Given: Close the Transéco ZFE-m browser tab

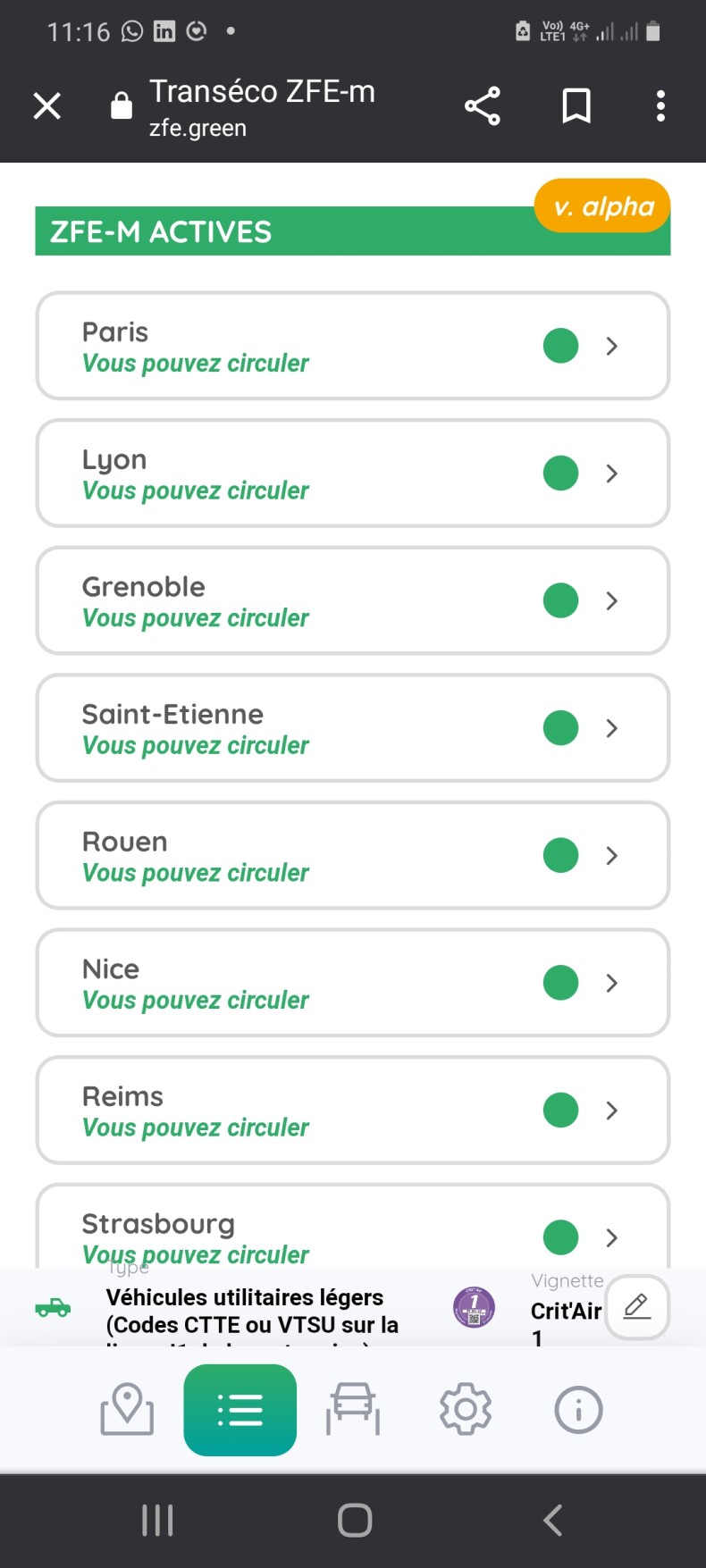Looking at the screenshot, I should click(47, 106).
